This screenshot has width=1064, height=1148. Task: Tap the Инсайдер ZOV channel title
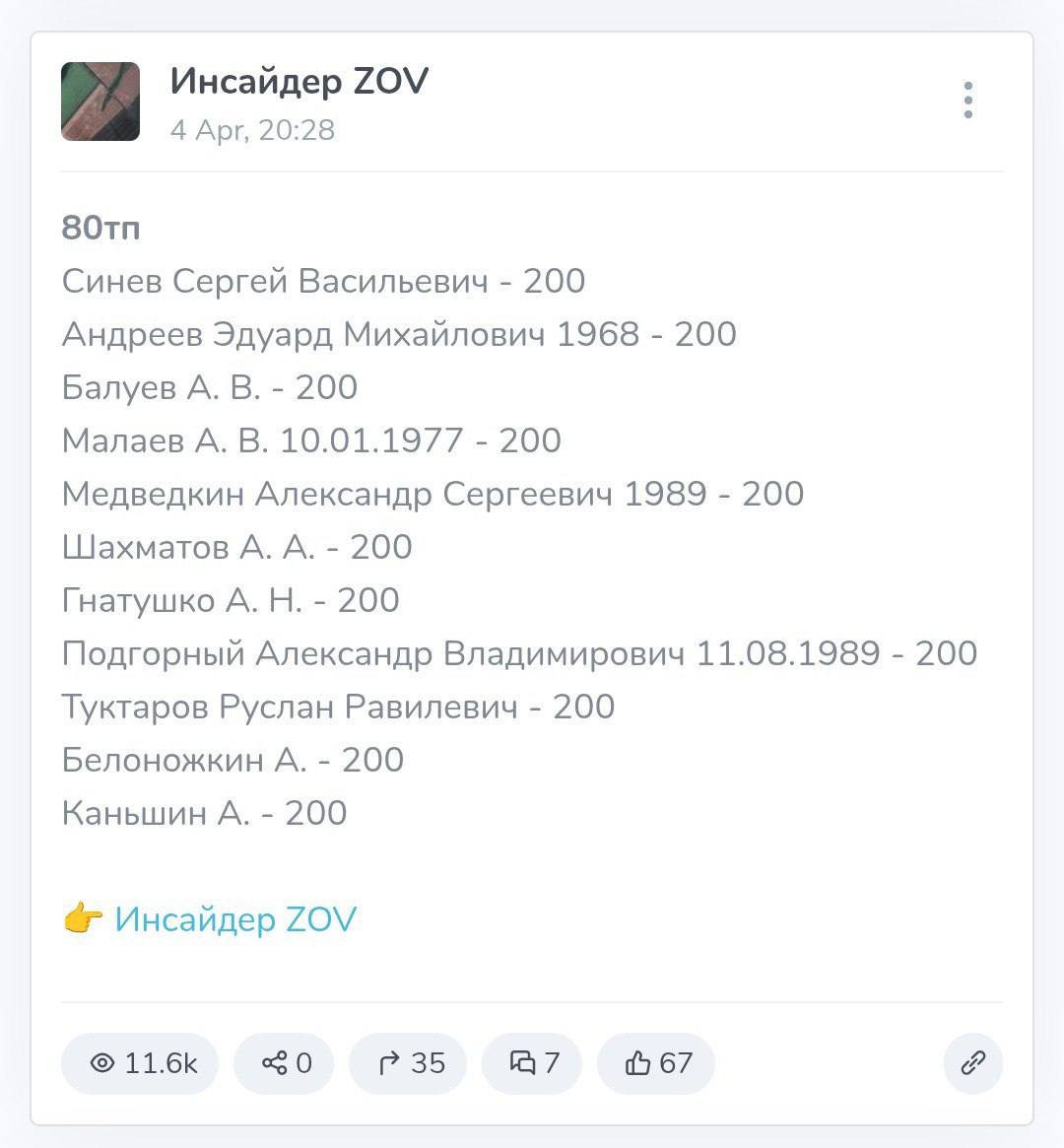pos(299,82)
